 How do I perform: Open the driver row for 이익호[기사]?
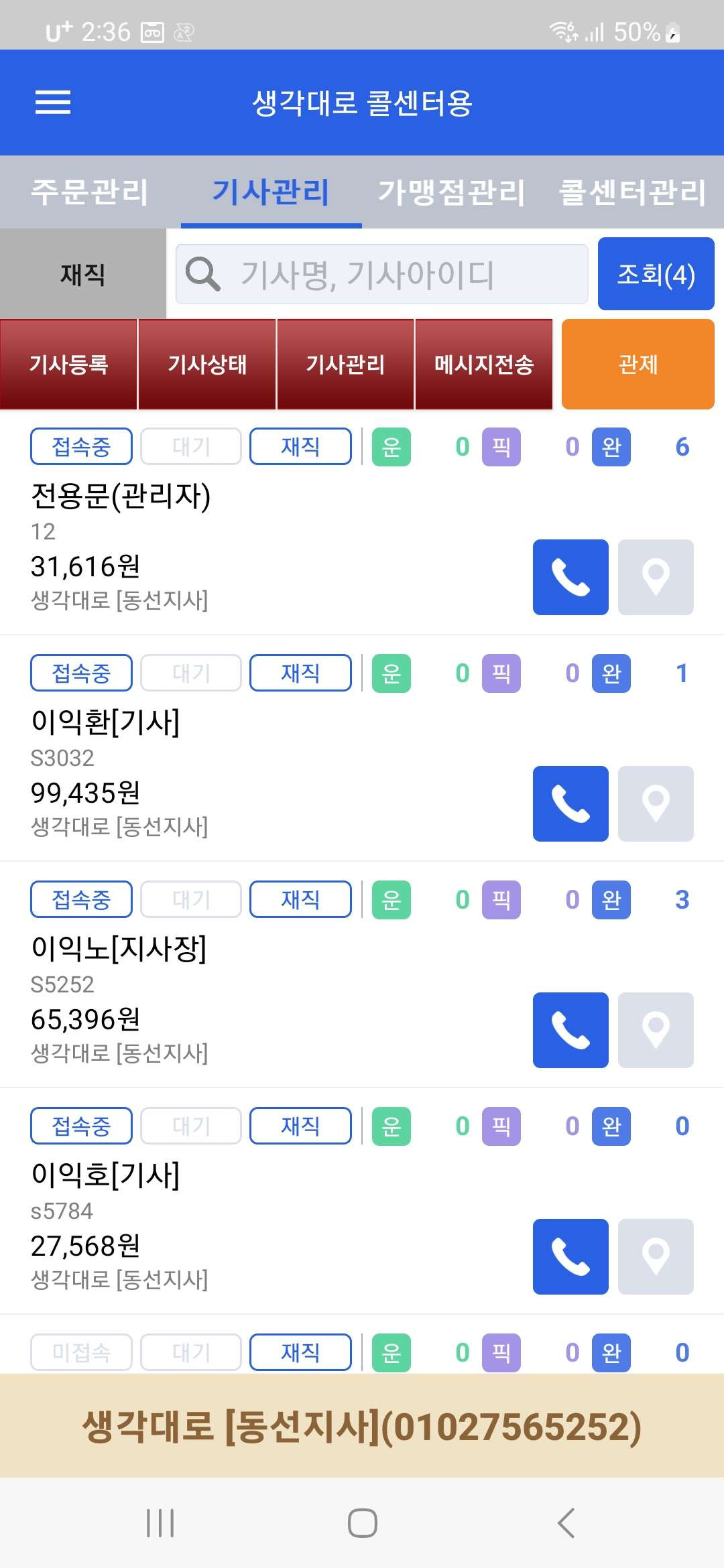(x=362, y=1201)
